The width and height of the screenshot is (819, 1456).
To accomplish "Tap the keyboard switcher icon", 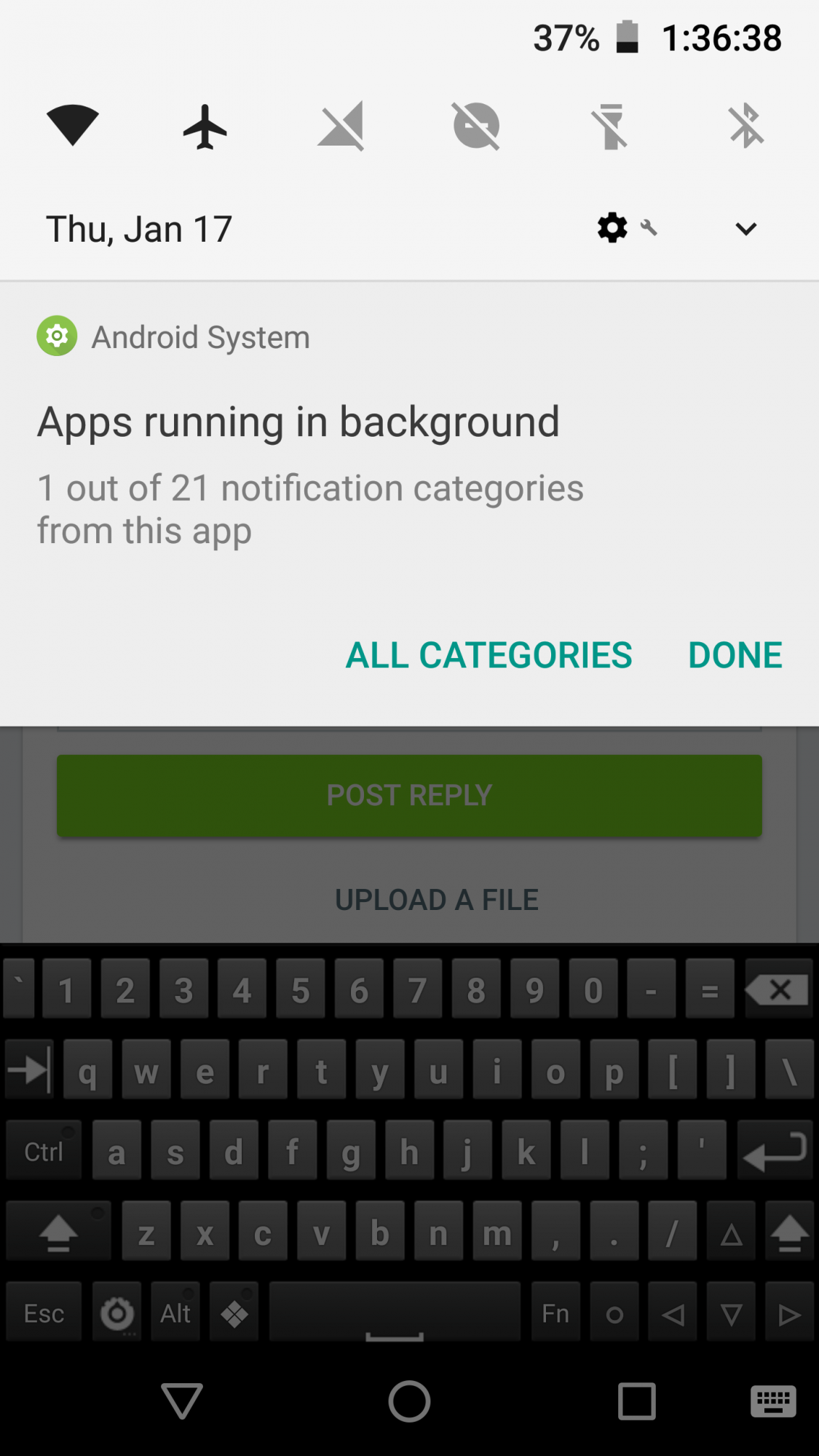I will tap(773, 1401).
